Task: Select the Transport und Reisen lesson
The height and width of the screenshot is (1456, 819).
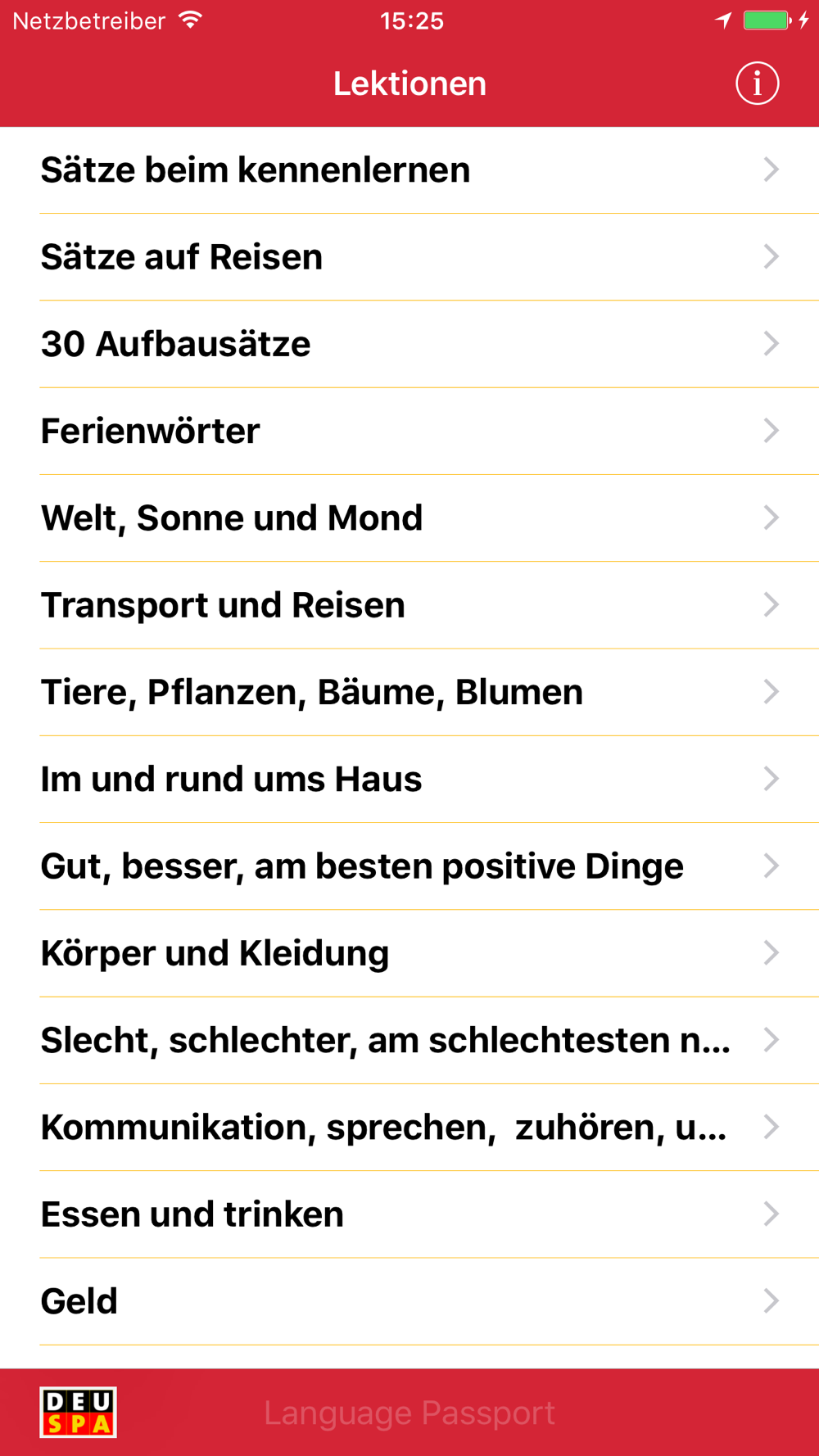Action: point(409,605)
